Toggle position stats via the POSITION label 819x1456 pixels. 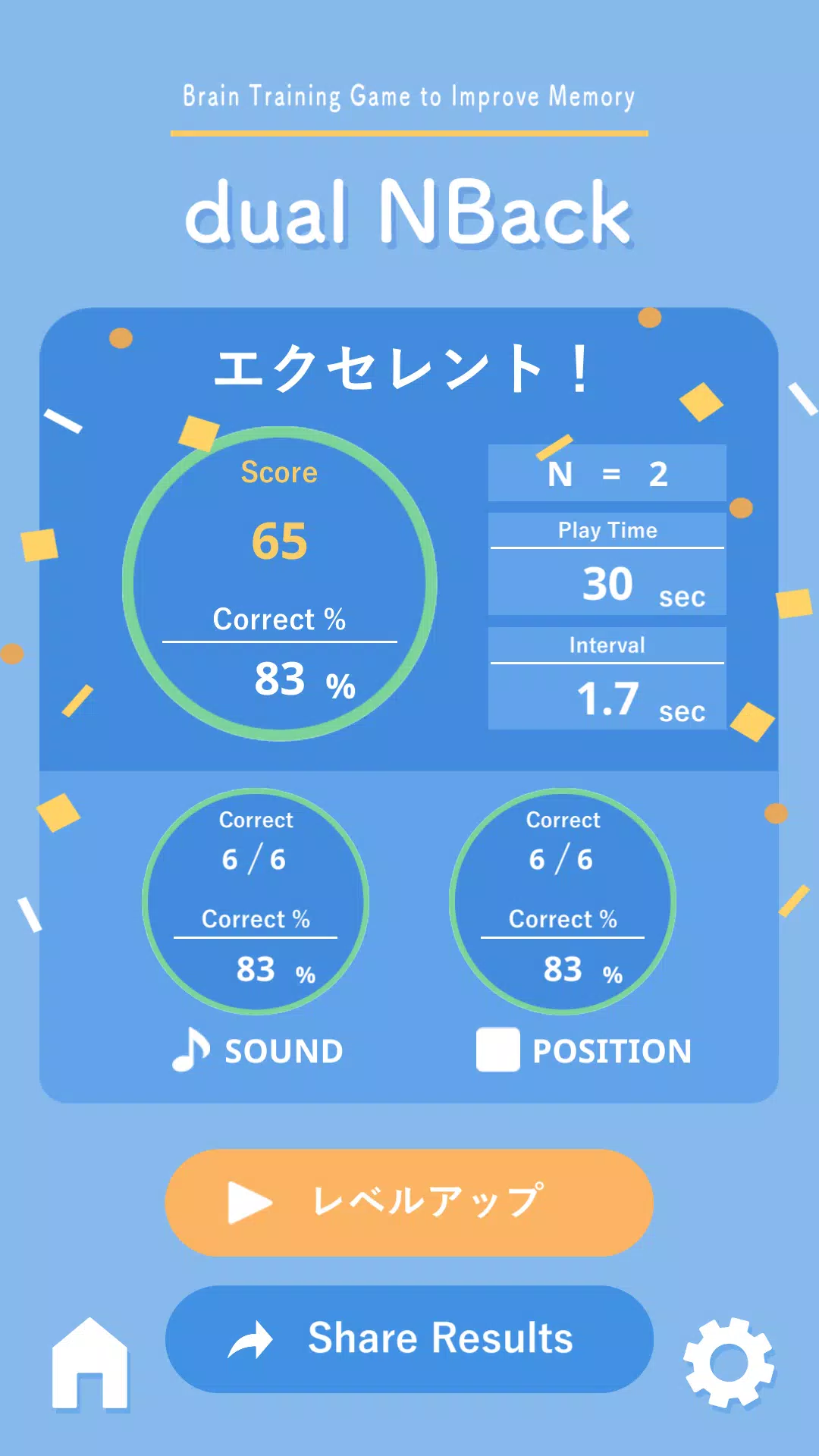(612, 1052)
